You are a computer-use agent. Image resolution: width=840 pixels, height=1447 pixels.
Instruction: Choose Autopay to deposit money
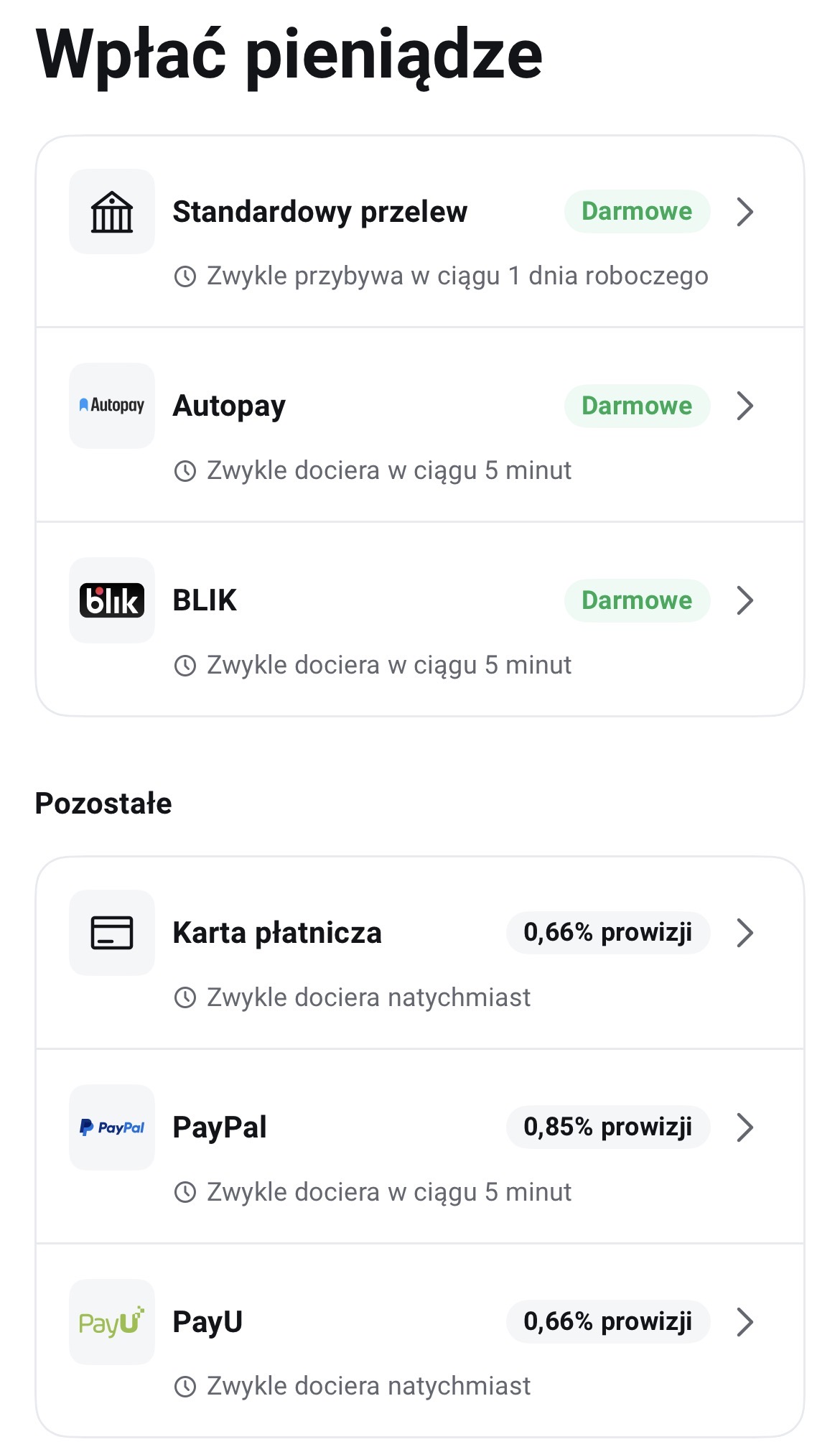pos(419,426)
